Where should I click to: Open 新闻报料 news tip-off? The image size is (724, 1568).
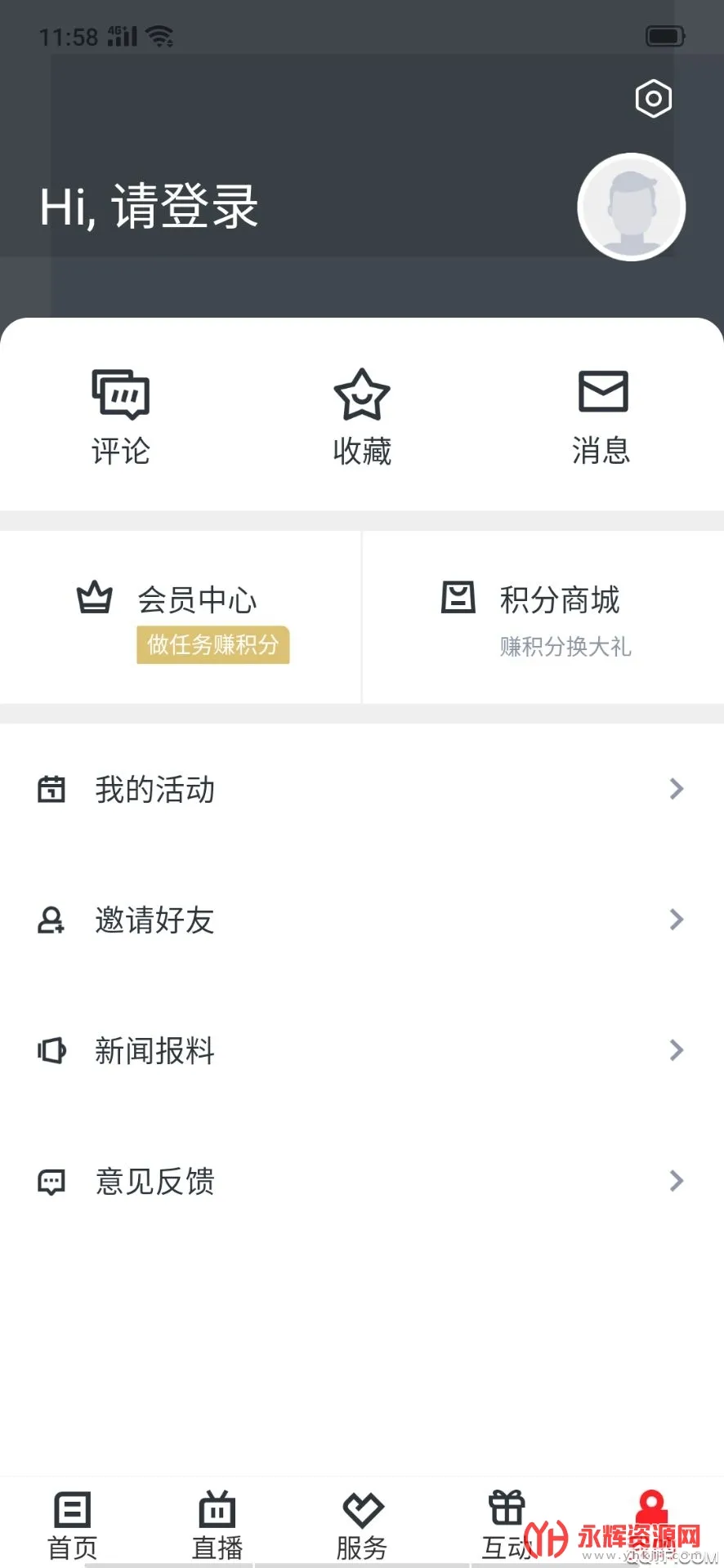coord(361,1050)
